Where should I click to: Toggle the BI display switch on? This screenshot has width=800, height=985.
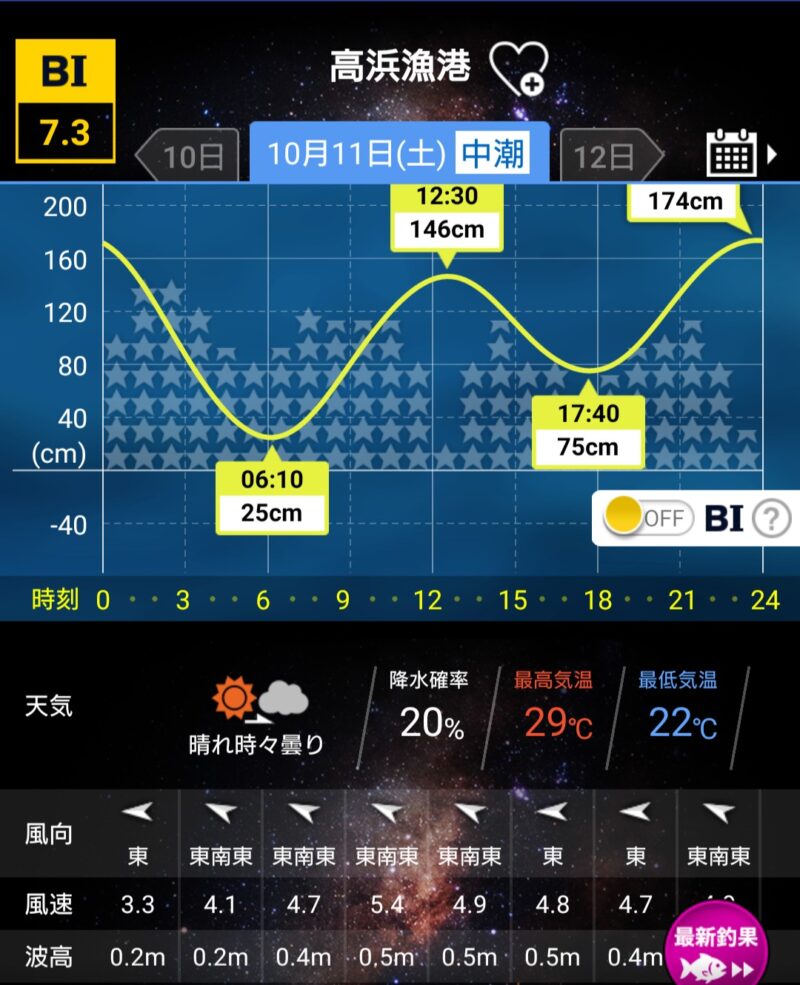[649, 517]
